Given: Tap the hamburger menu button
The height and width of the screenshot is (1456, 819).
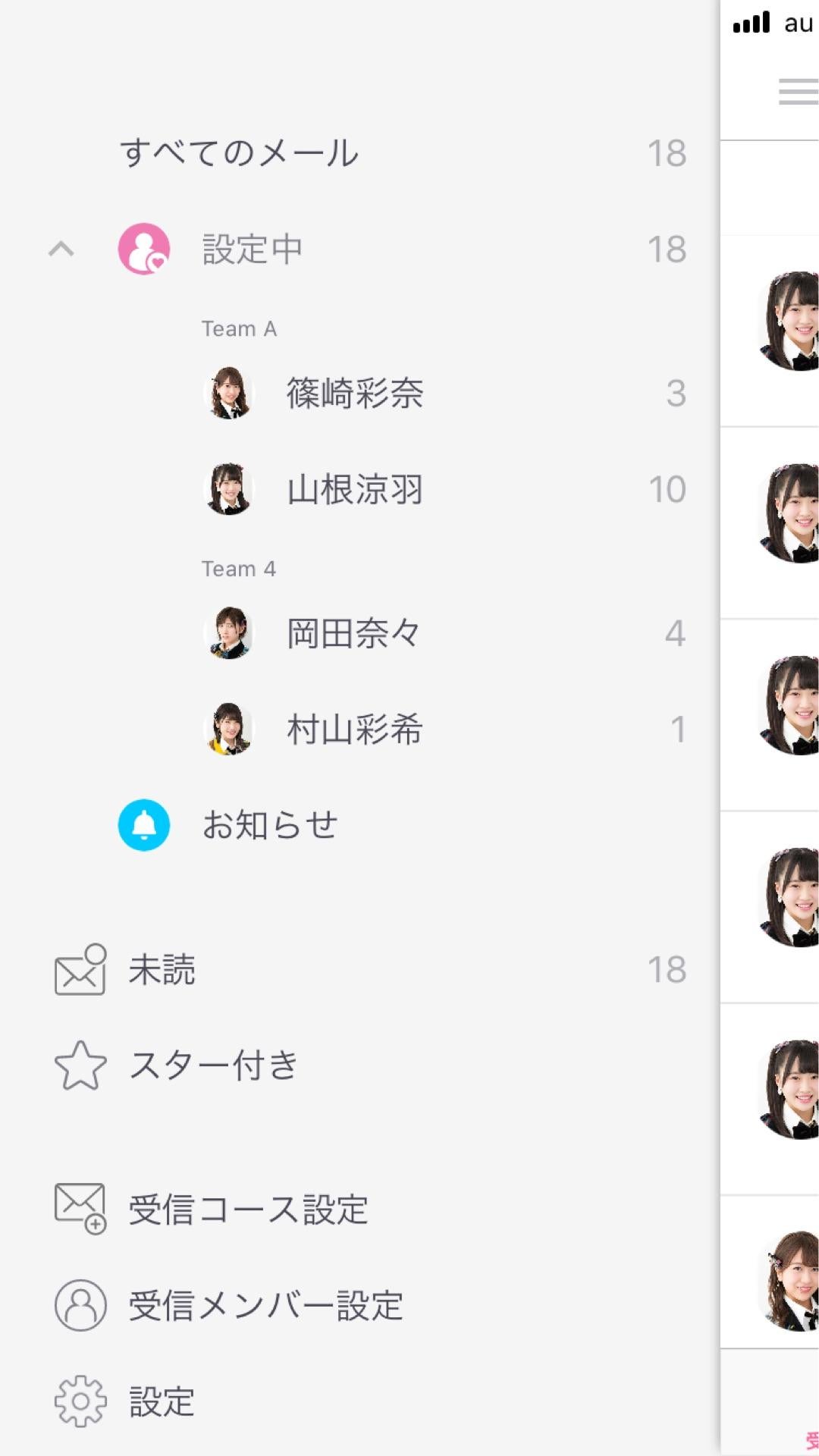Looking at the screenshot, I should coord(798,92).
